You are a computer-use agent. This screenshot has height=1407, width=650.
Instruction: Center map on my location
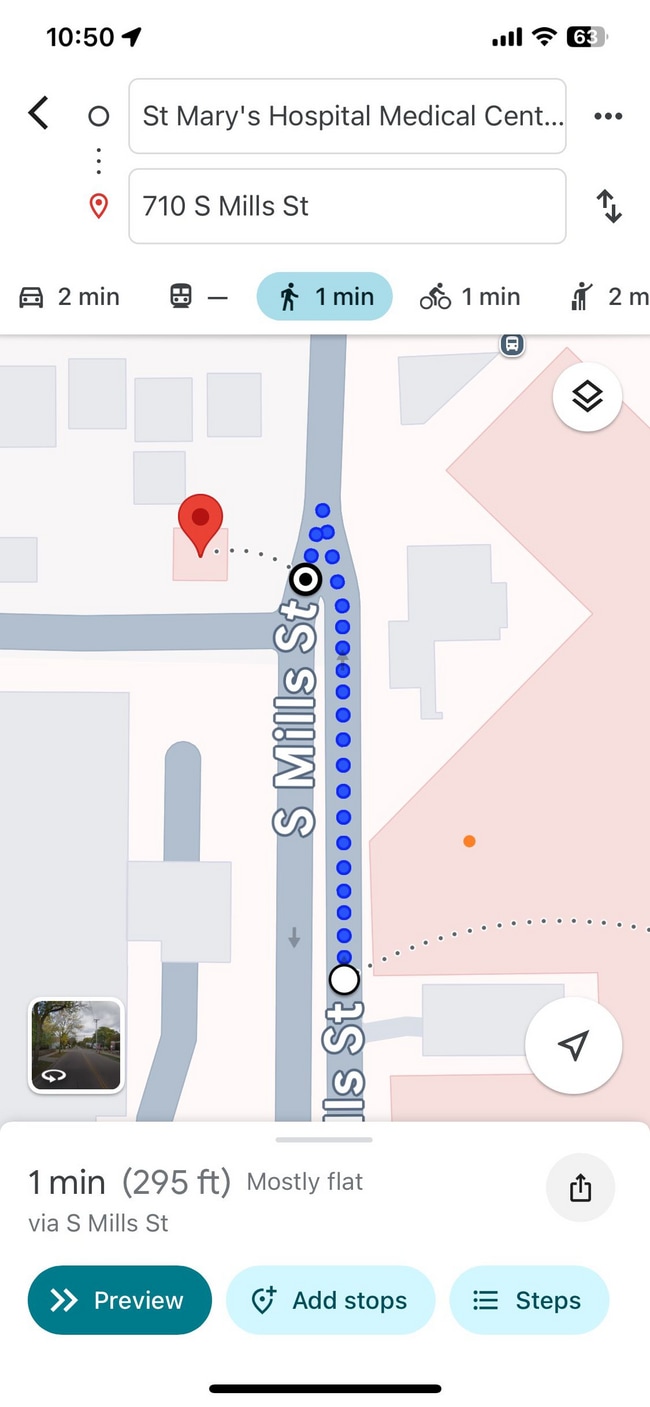coord(573,1045)
